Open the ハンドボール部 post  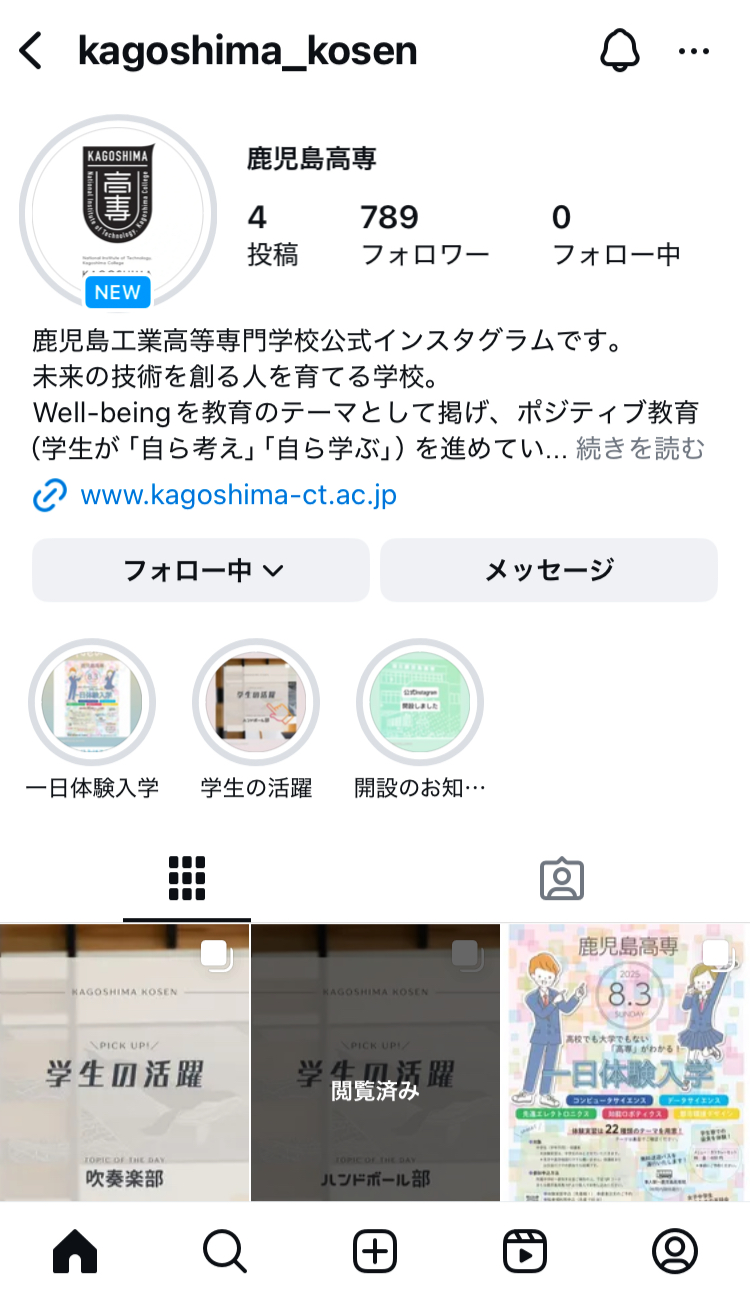[375, 1062]
